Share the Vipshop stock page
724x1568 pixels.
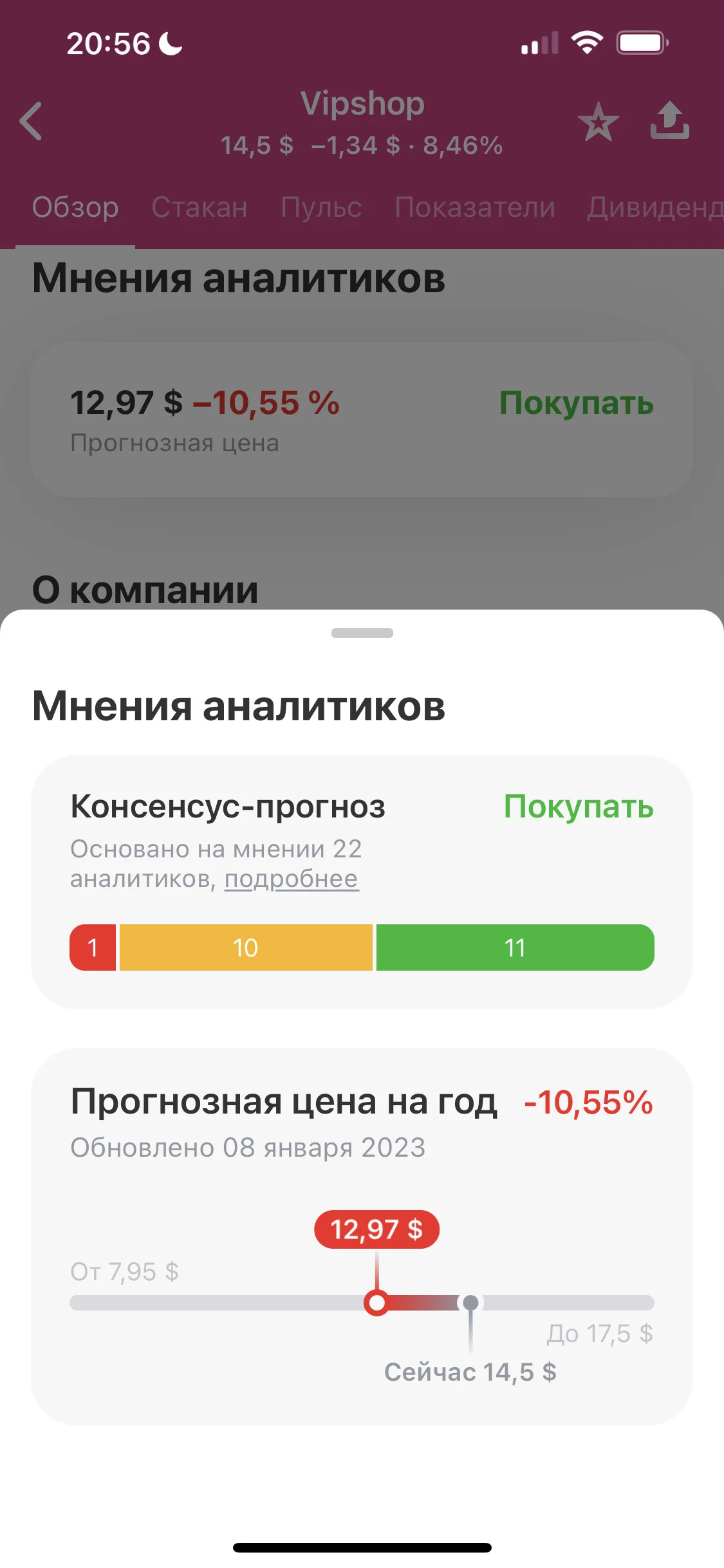click(669, 120)
